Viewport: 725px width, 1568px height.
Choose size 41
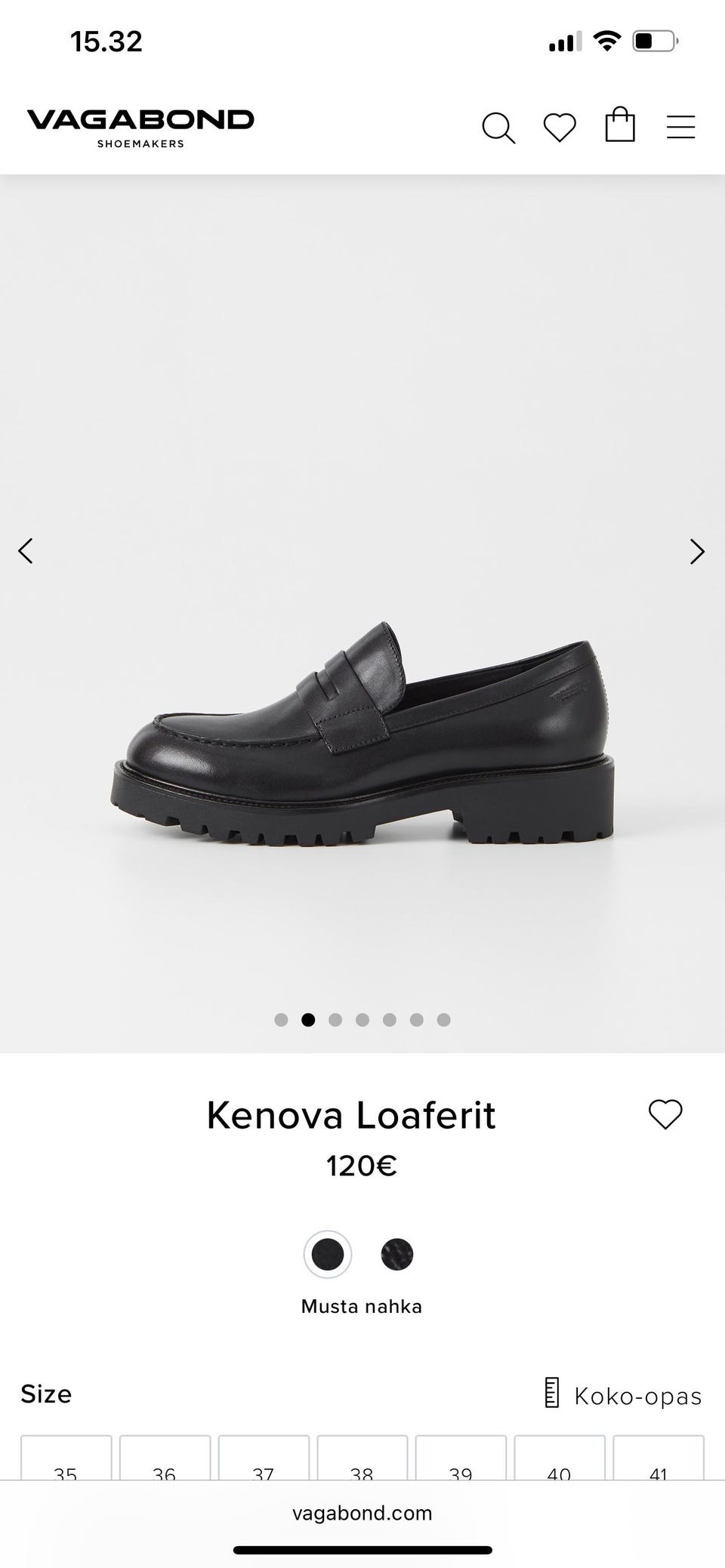pyautogui.click(x=659, y=1461)
